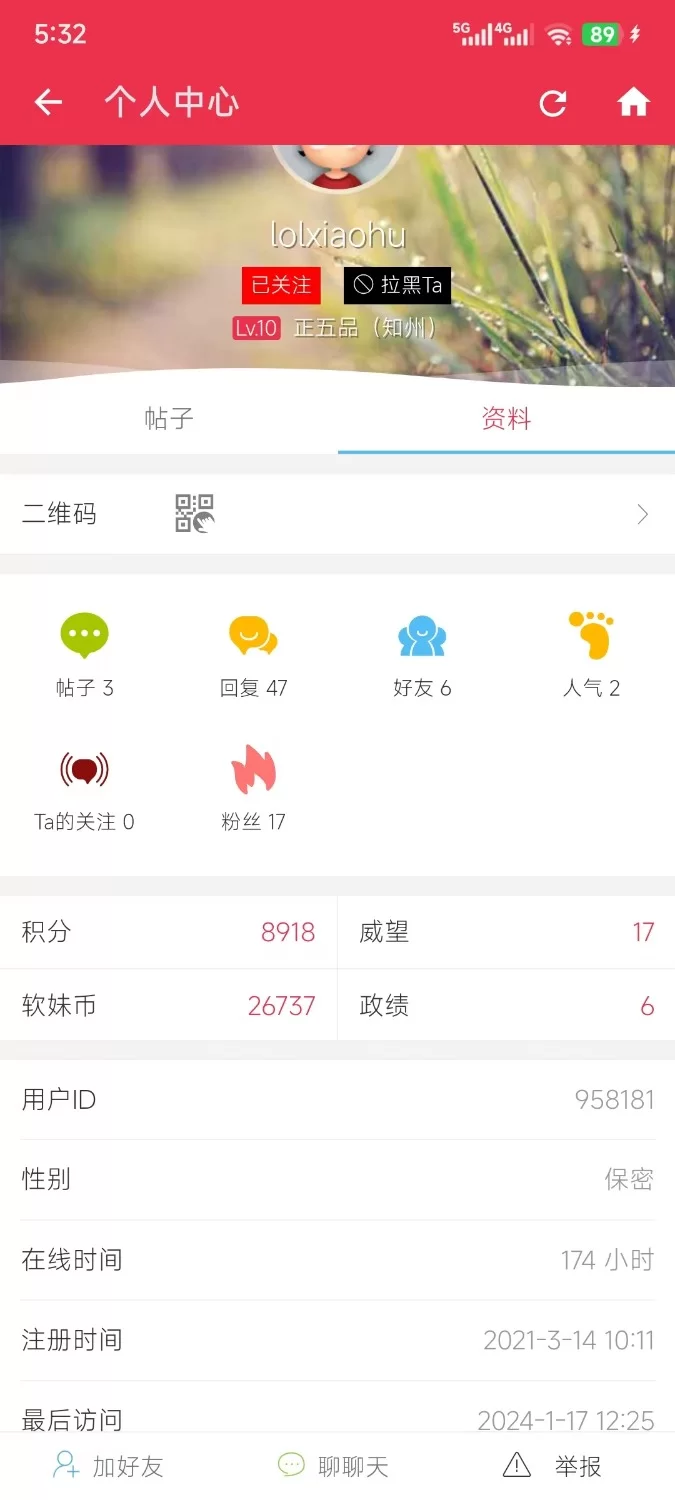View 粉丝 17 followers
675x1500 pixels.
[253, 790]
